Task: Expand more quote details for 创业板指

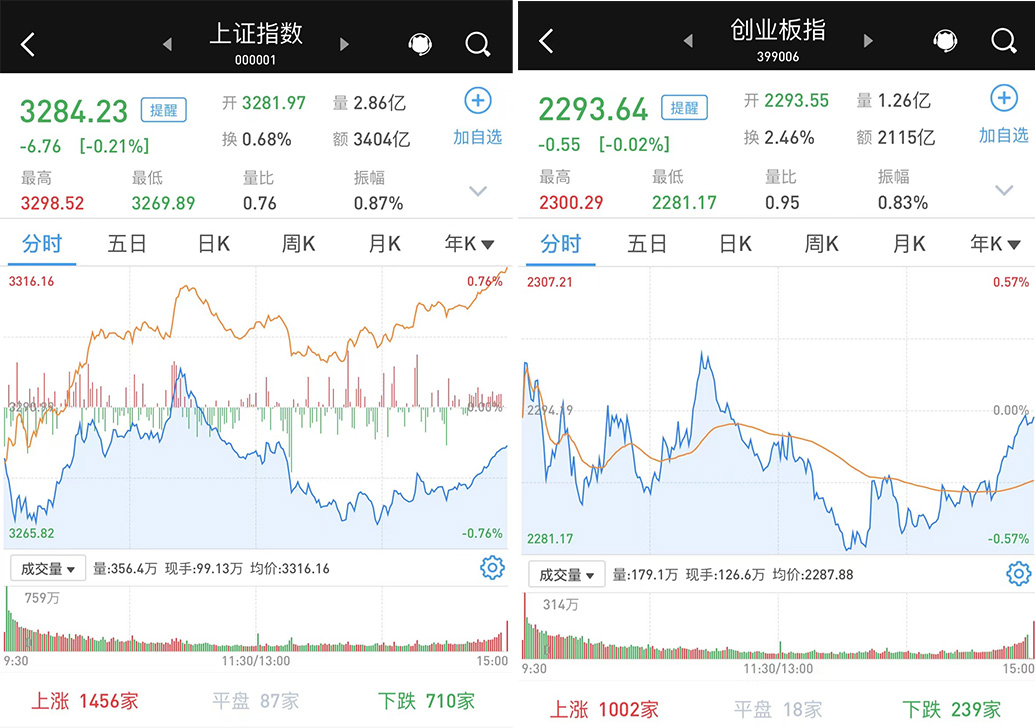Action: [1004, 190]
